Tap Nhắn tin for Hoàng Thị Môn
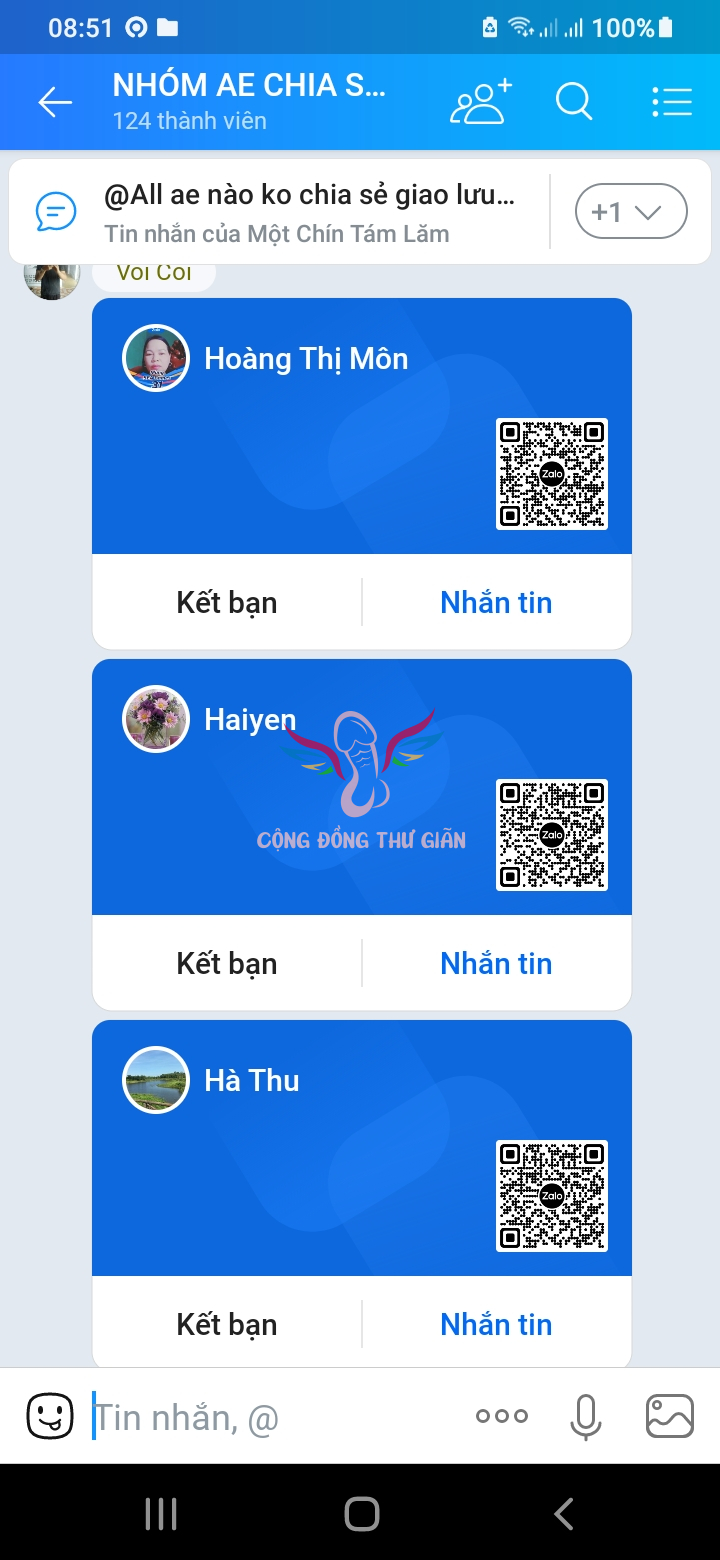 click(496, 602)
